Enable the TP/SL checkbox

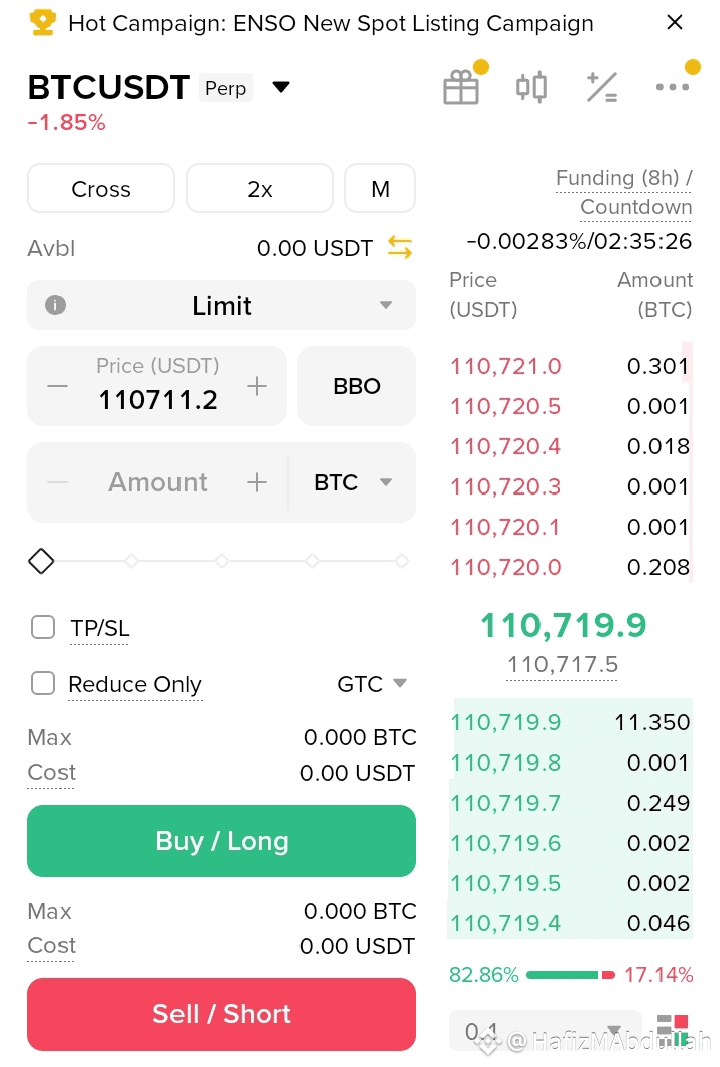(43, 627)
